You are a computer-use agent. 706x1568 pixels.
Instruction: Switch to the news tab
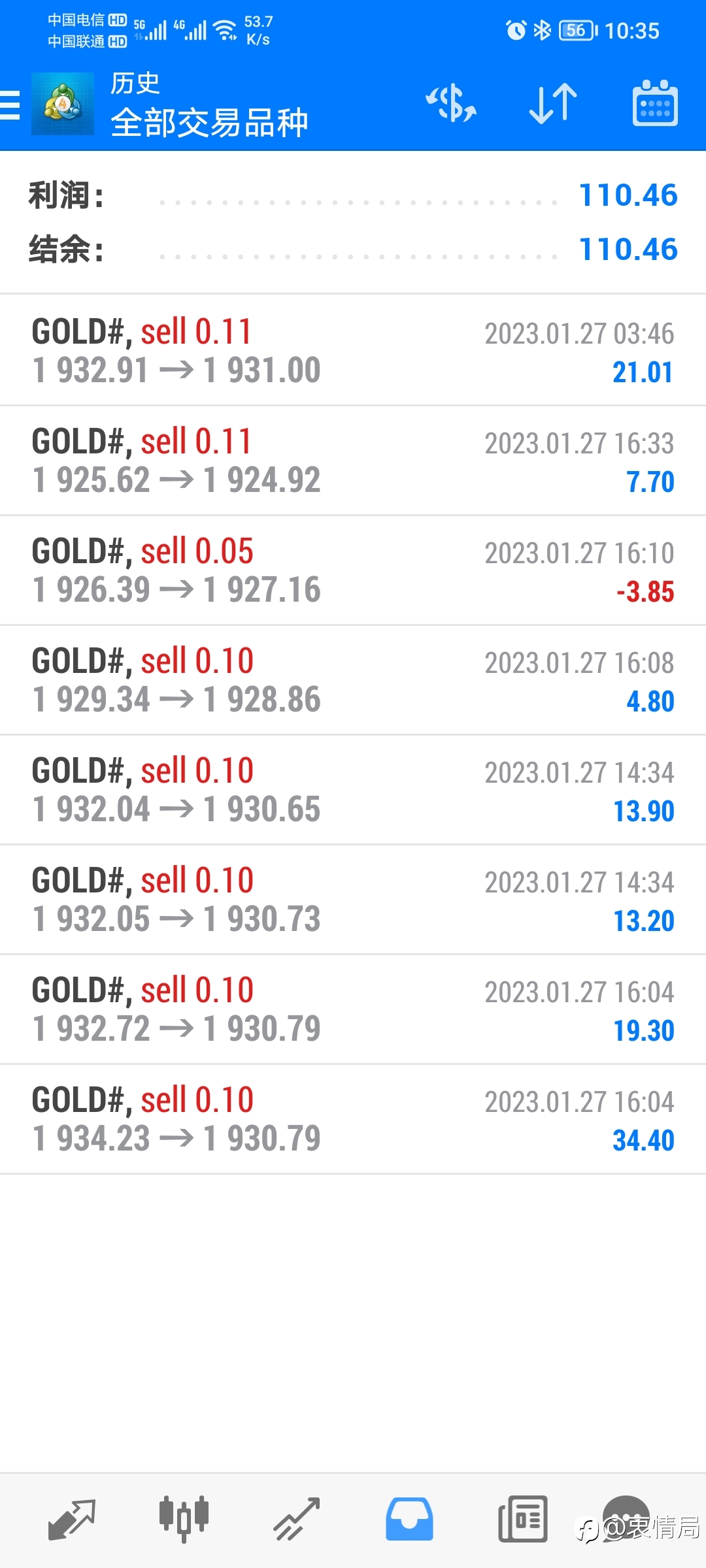[x=522, y=1519]
